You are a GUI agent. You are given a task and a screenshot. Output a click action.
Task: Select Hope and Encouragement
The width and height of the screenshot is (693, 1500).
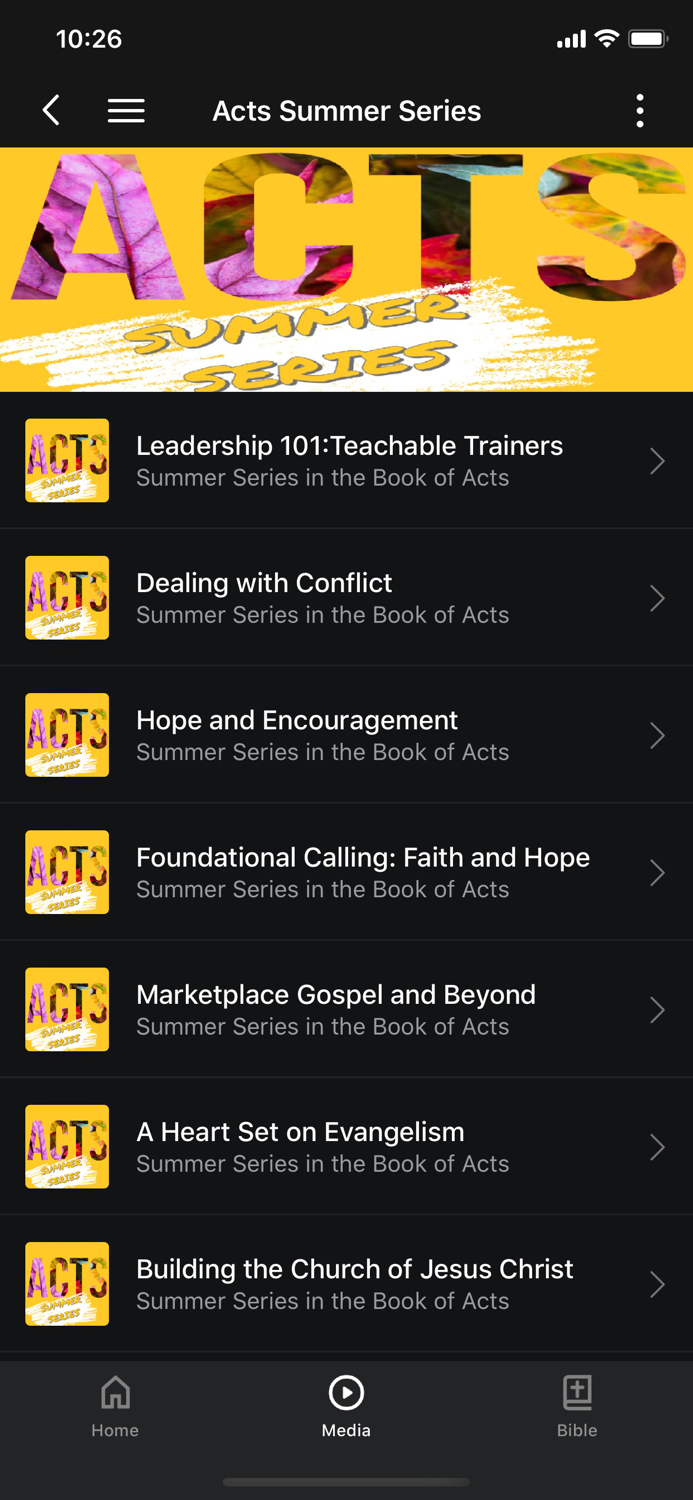pyautogui.click(x=347, y=735)
